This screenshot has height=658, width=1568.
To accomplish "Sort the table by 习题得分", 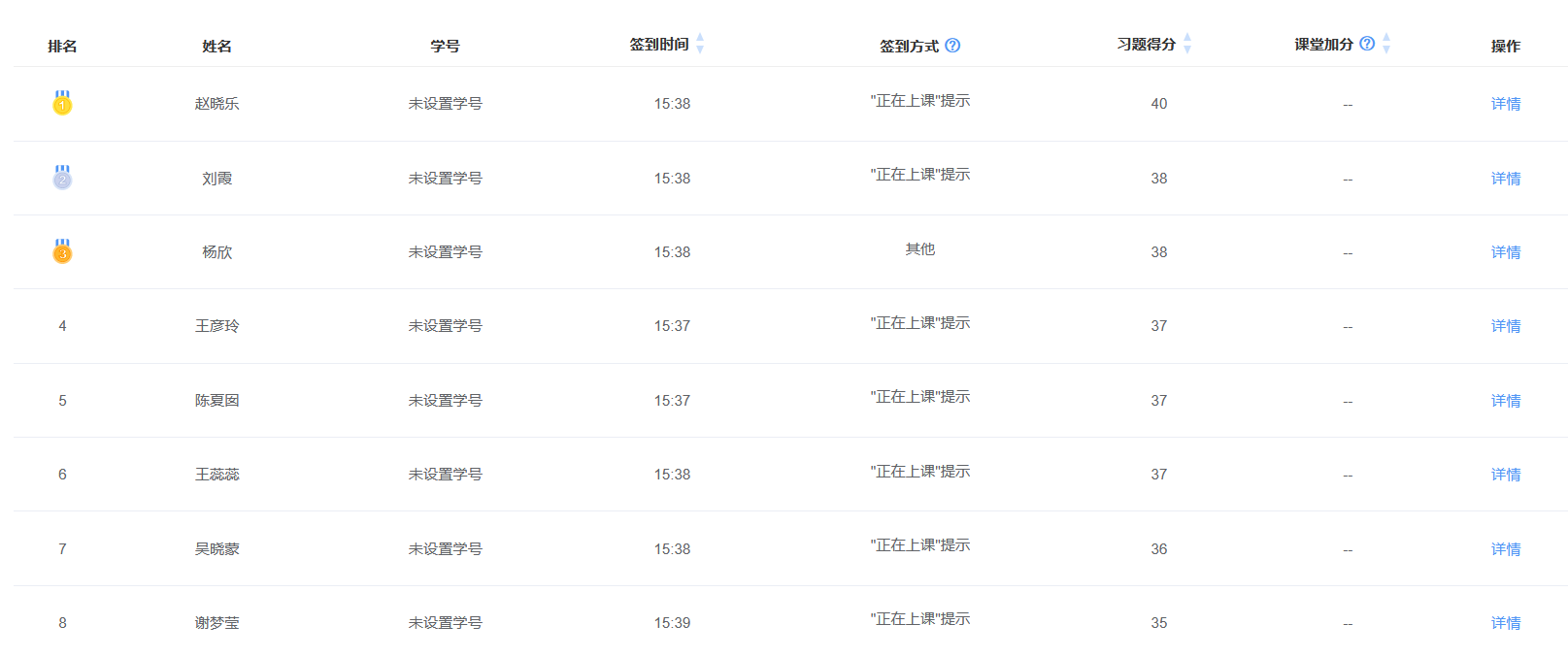I will pos(1186,44).
